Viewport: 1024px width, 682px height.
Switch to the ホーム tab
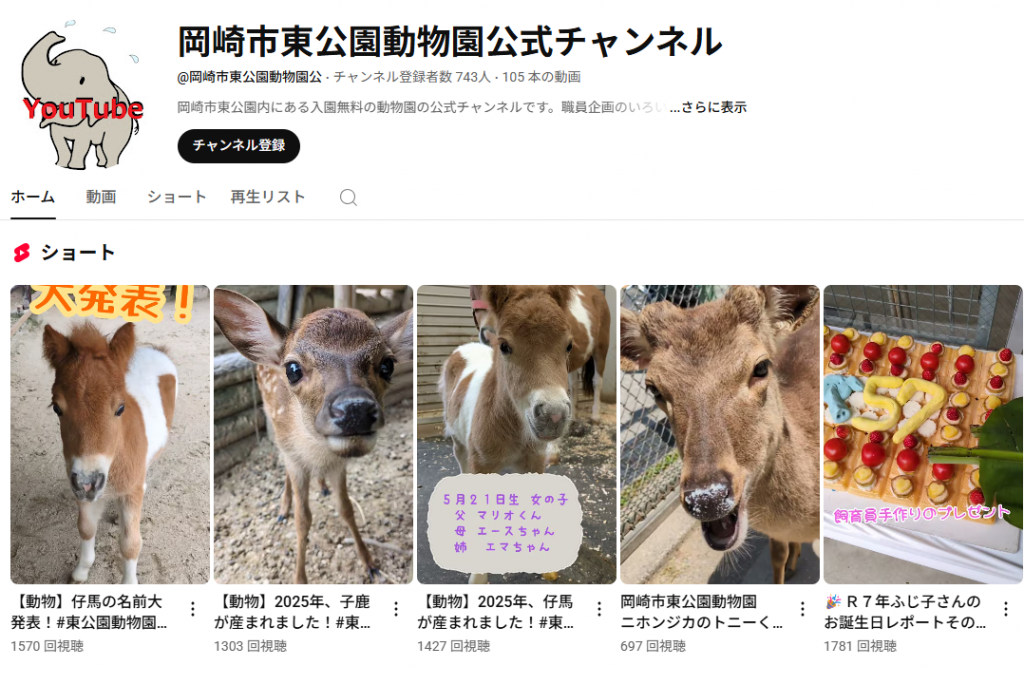(x=33, y=197)
